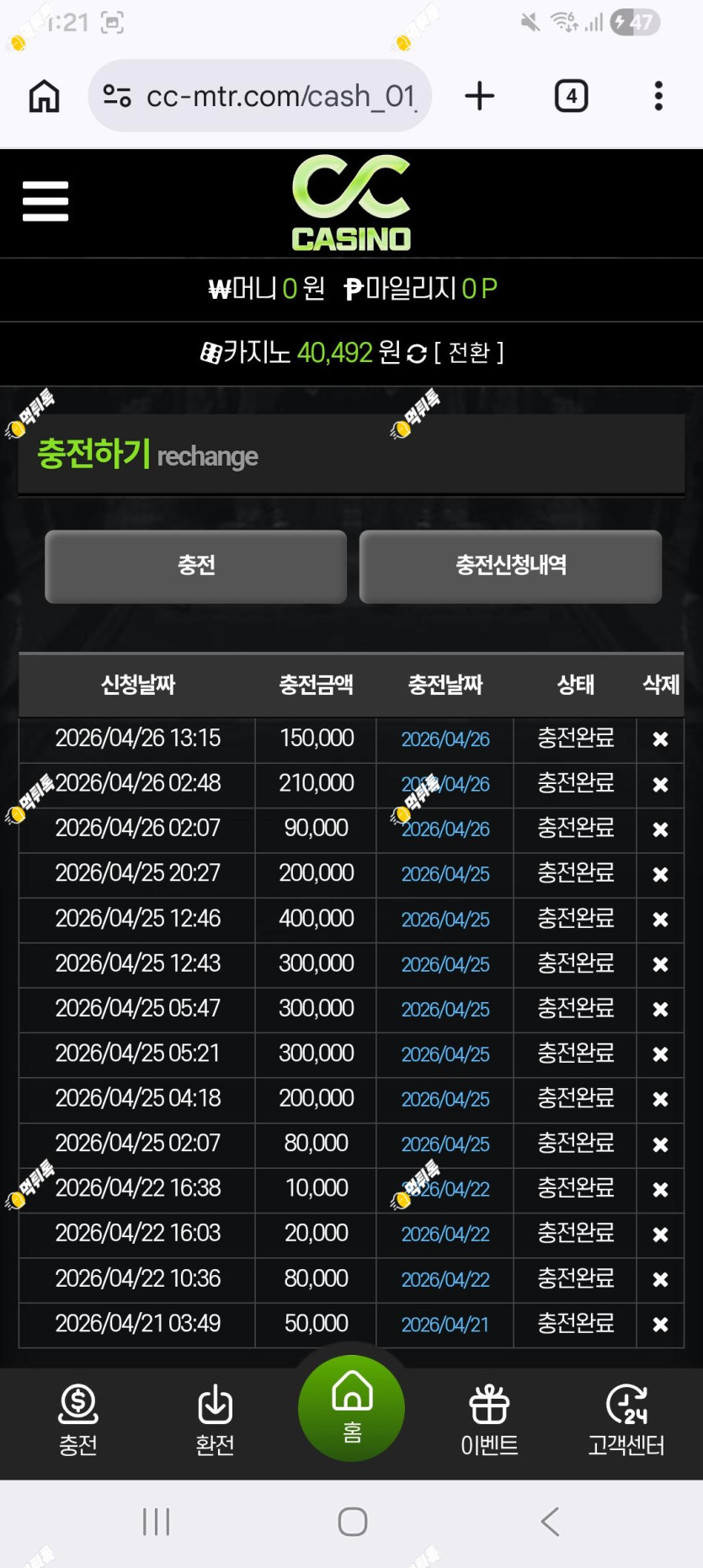
Task: Delete the 2026/04/25 12:46 record
Action: coord(660,920)
